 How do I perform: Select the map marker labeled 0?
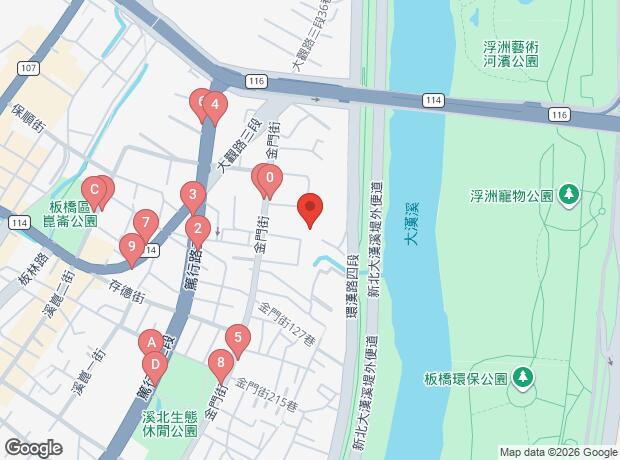coord(270,177)
